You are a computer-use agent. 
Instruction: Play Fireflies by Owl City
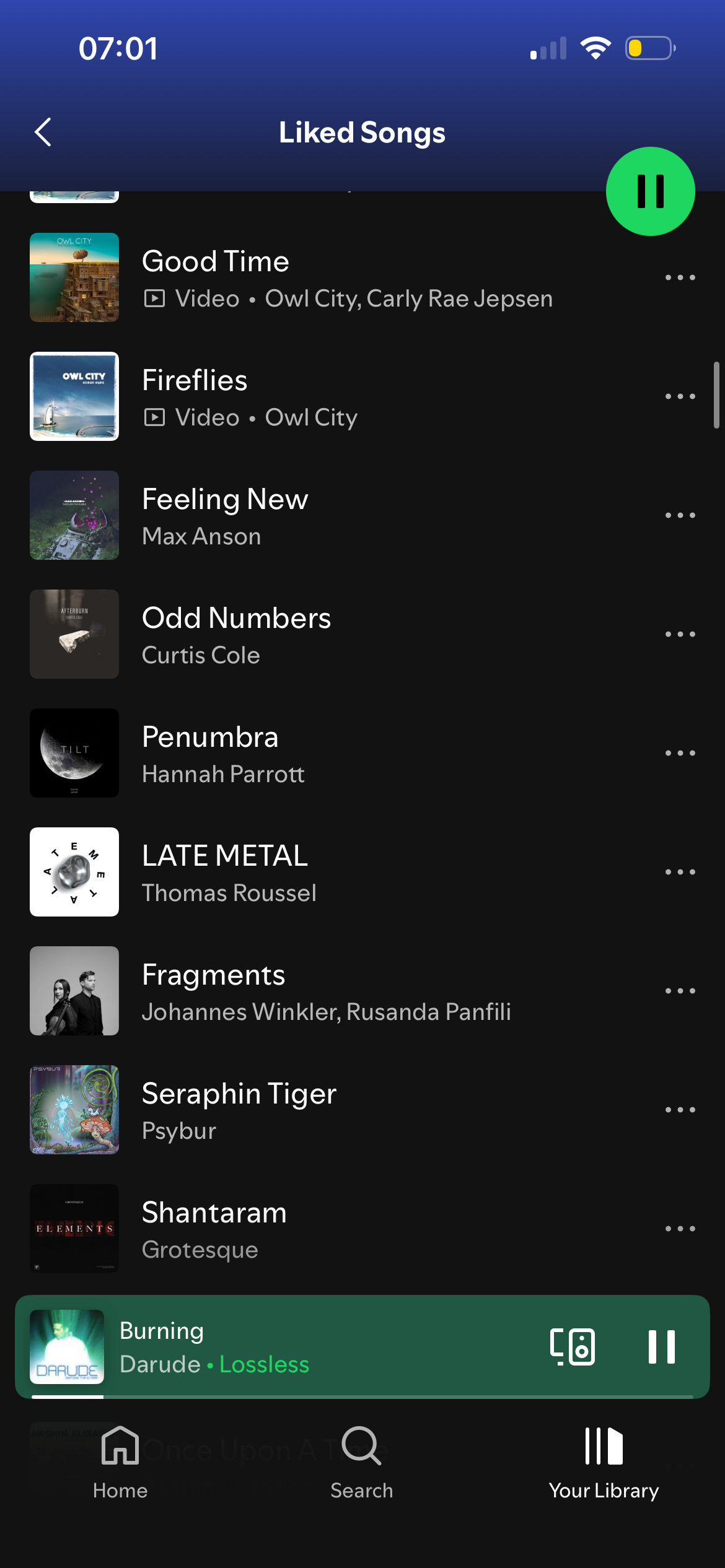coord(347,396)
